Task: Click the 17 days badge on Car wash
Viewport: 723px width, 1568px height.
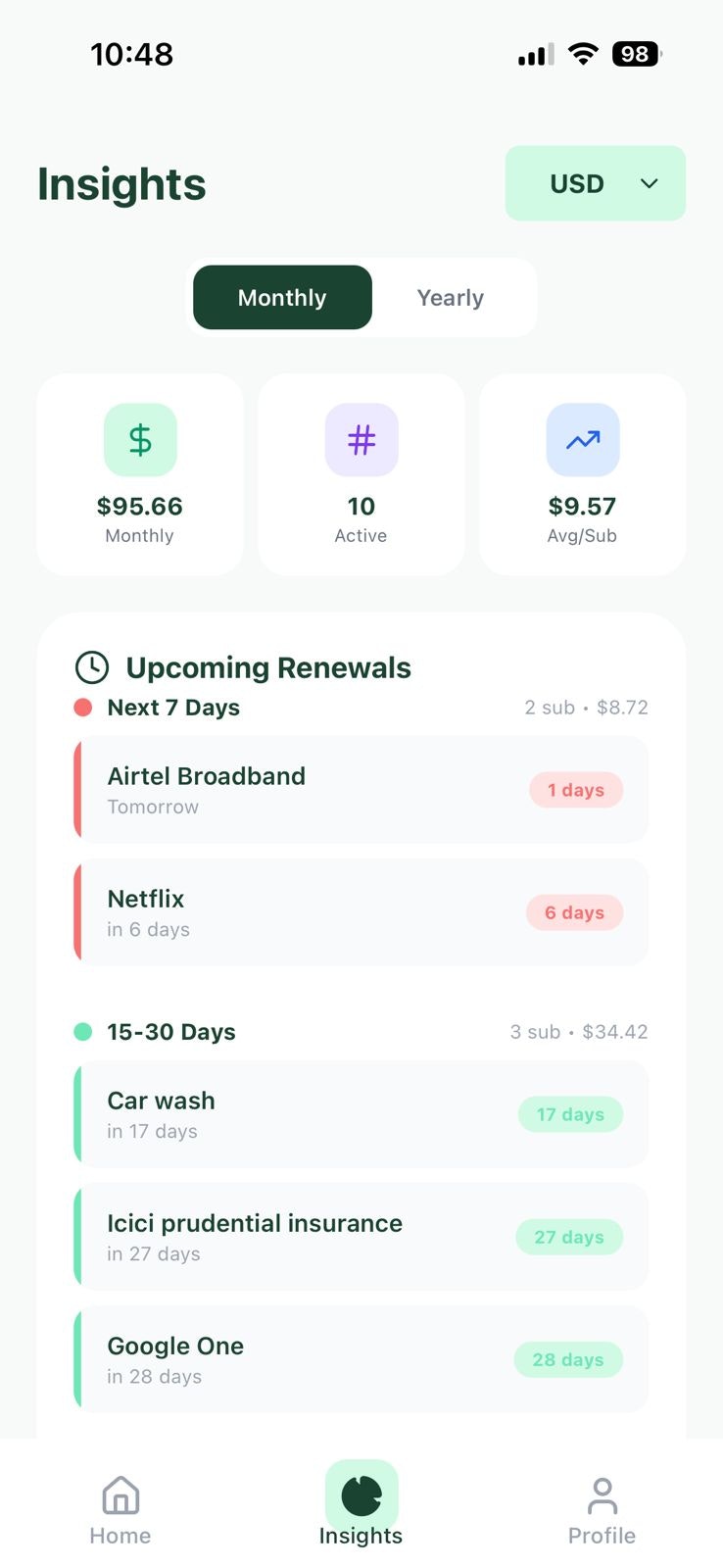Action: pos(571,1114)
